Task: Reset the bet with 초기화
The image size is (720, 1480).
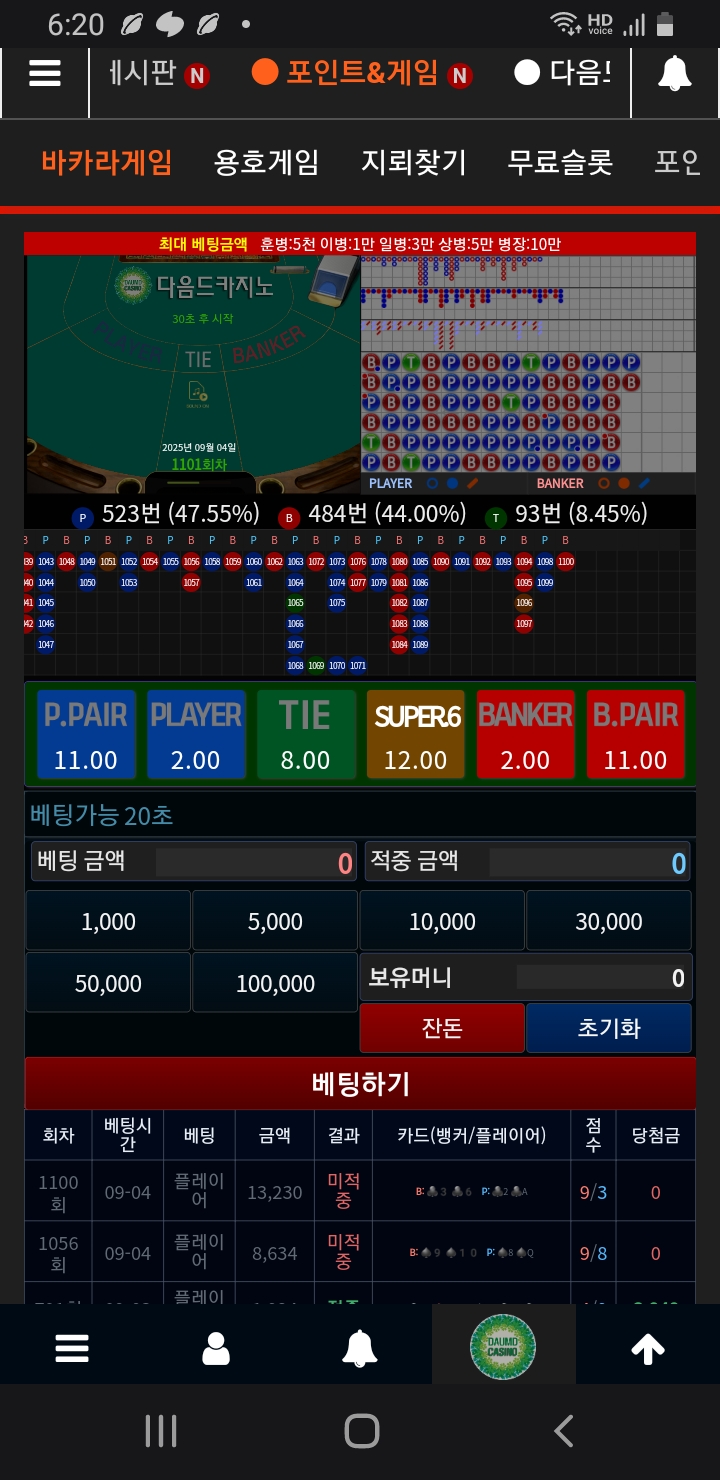Action: point(609,1028)
